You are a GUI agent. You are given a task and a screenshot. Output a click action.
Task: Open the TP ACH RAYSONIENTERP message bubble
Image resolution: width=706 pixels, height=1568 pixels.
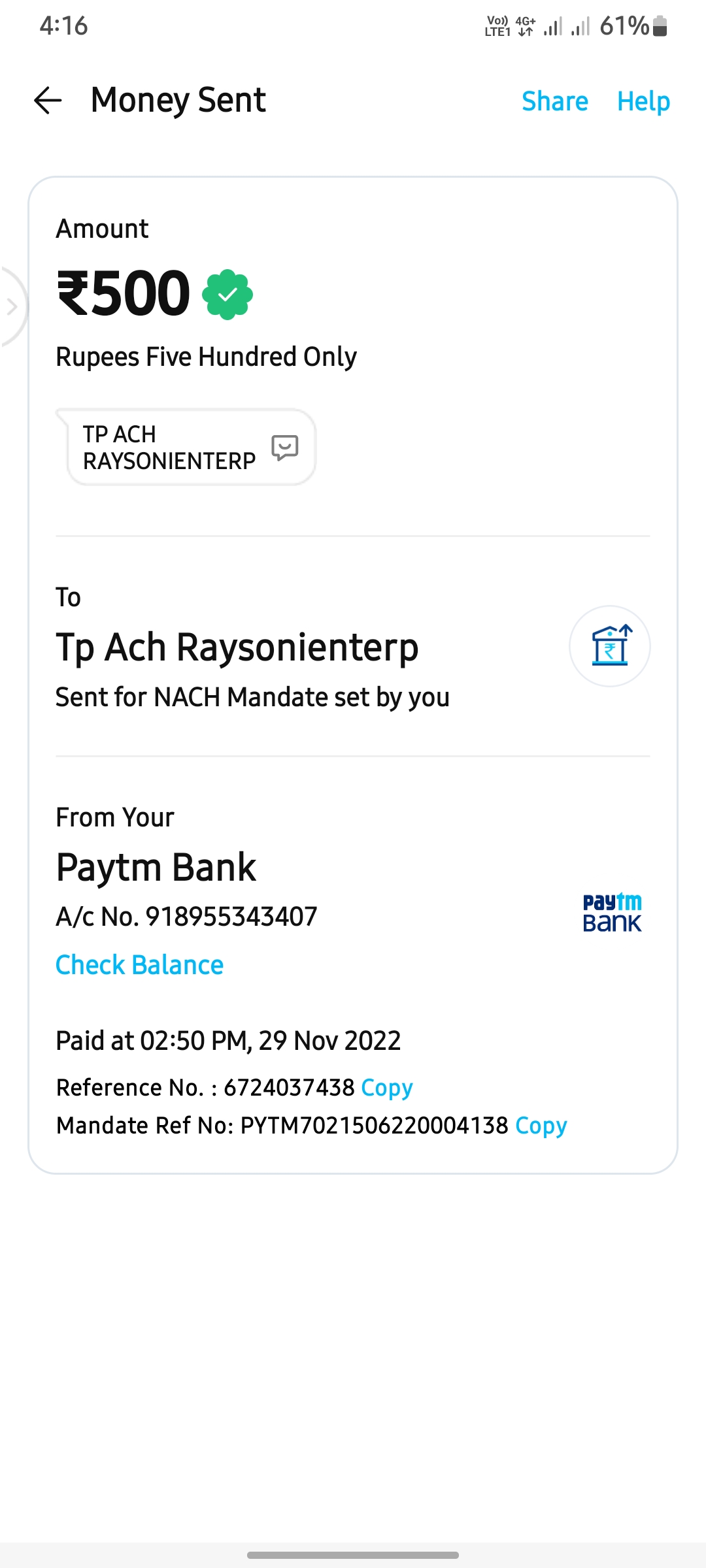point(191,448)
